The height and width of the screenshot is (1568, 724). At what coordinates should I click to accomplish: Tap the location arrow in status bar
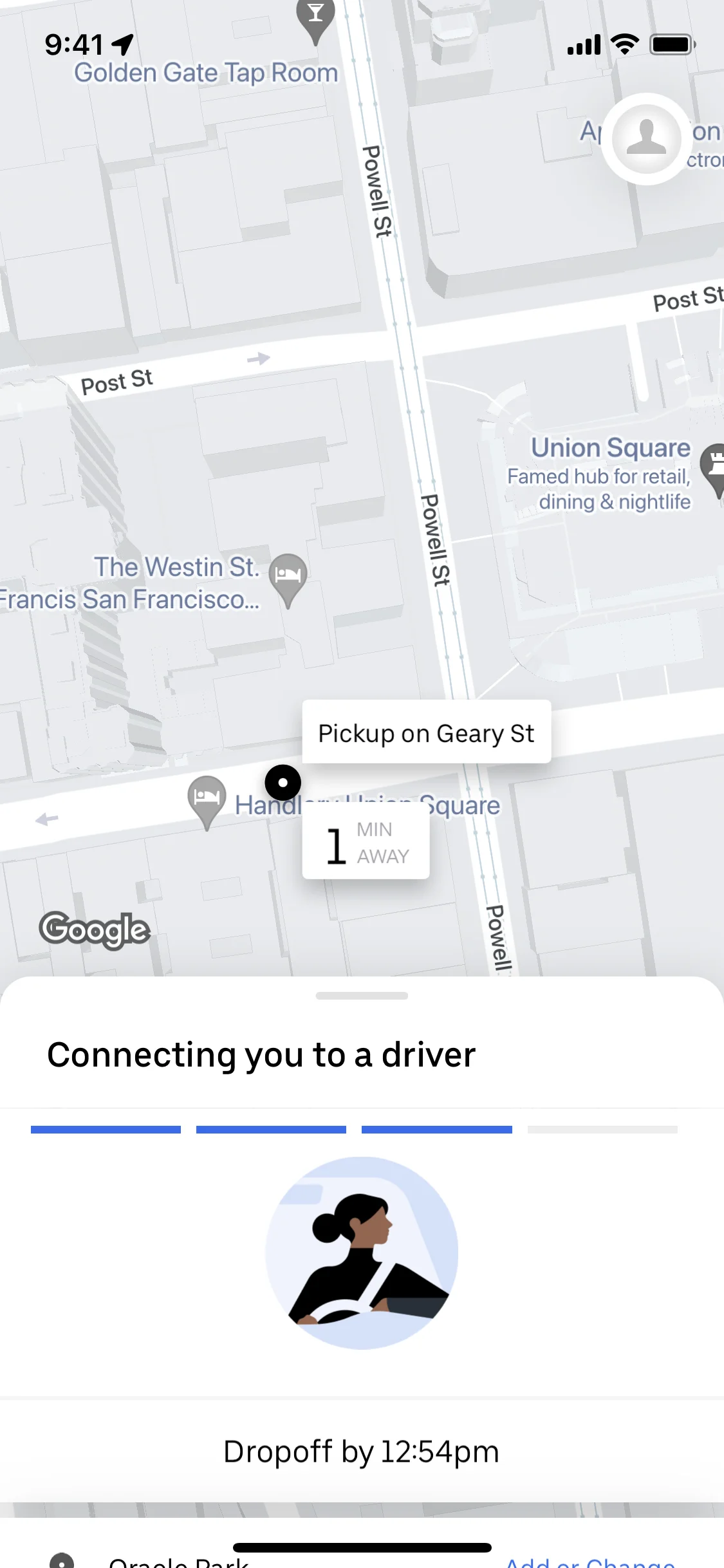point(122,44)
